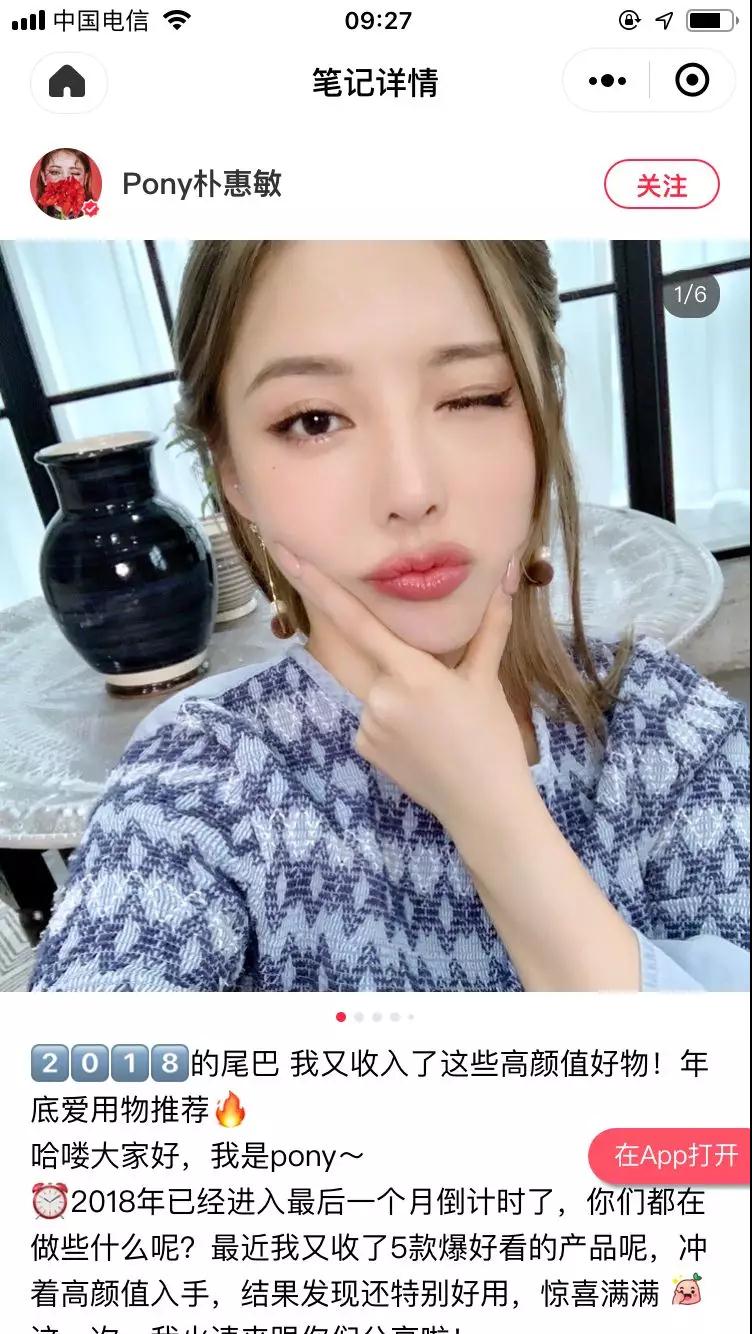Viewport: 752px width, 1334px height.
Task: Open the more options ellipsis menu
Action: (x=607, y=80)
